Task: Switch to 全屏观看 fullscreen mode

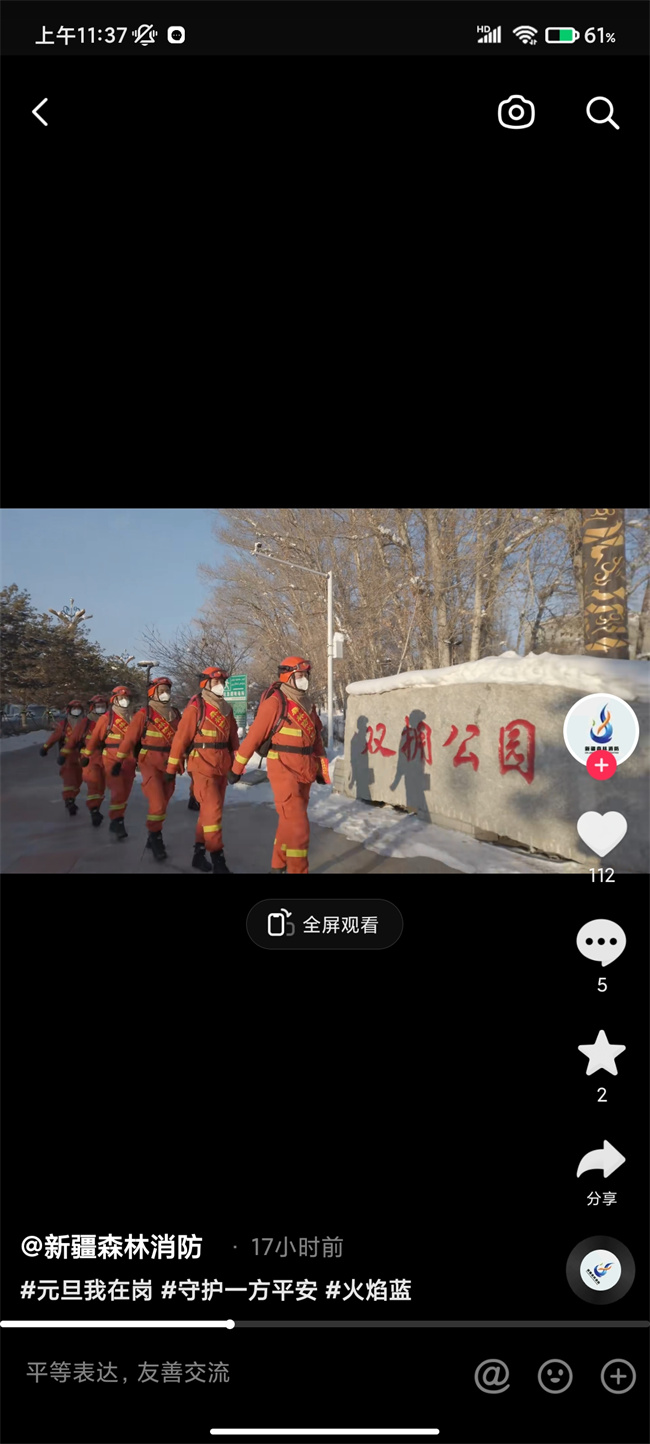Action: [x=324, y=925]
